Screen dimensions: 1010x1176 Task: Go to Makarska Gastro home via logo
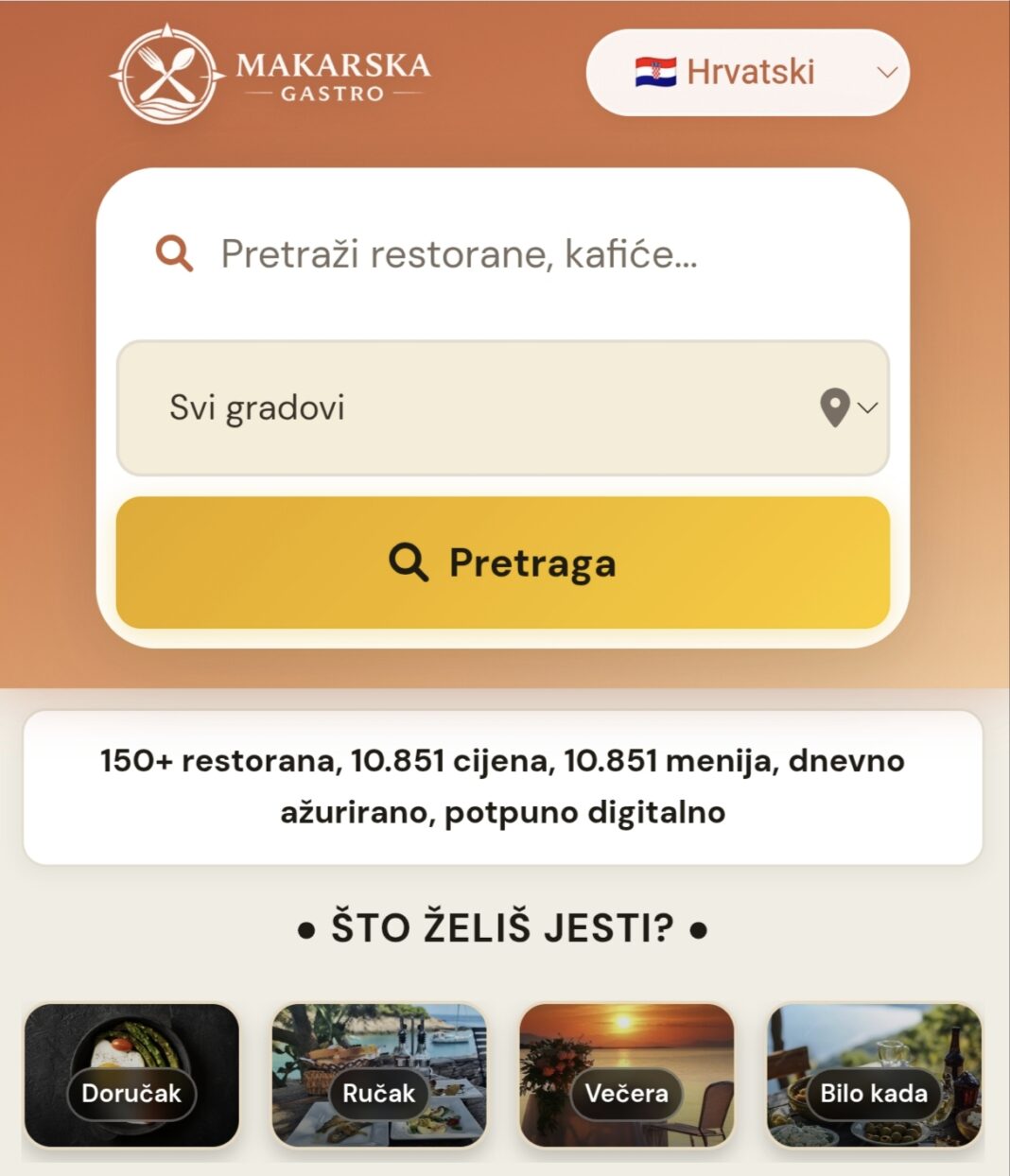(x=271, y=74)
